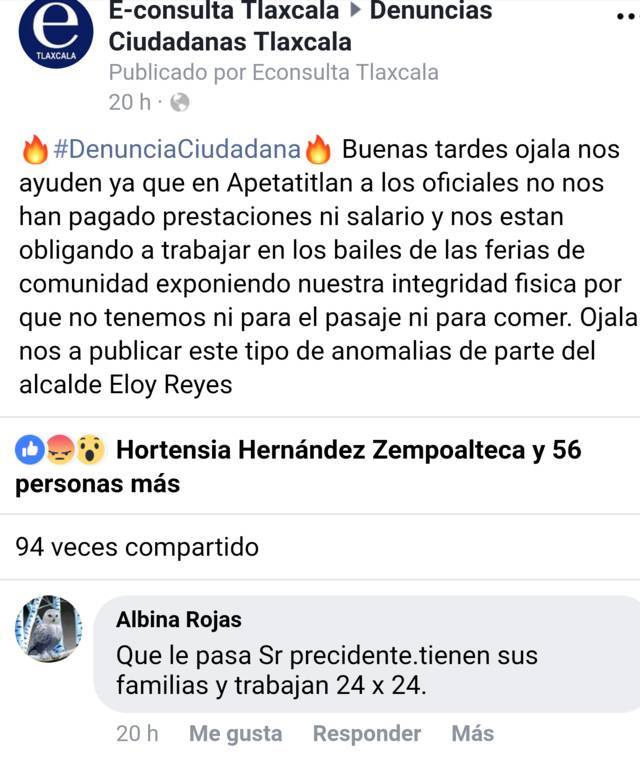This screenshot has height=764, width=640.
Task: Open the #DenunciaCiudadana hashtag
Action: click(177, 150)
